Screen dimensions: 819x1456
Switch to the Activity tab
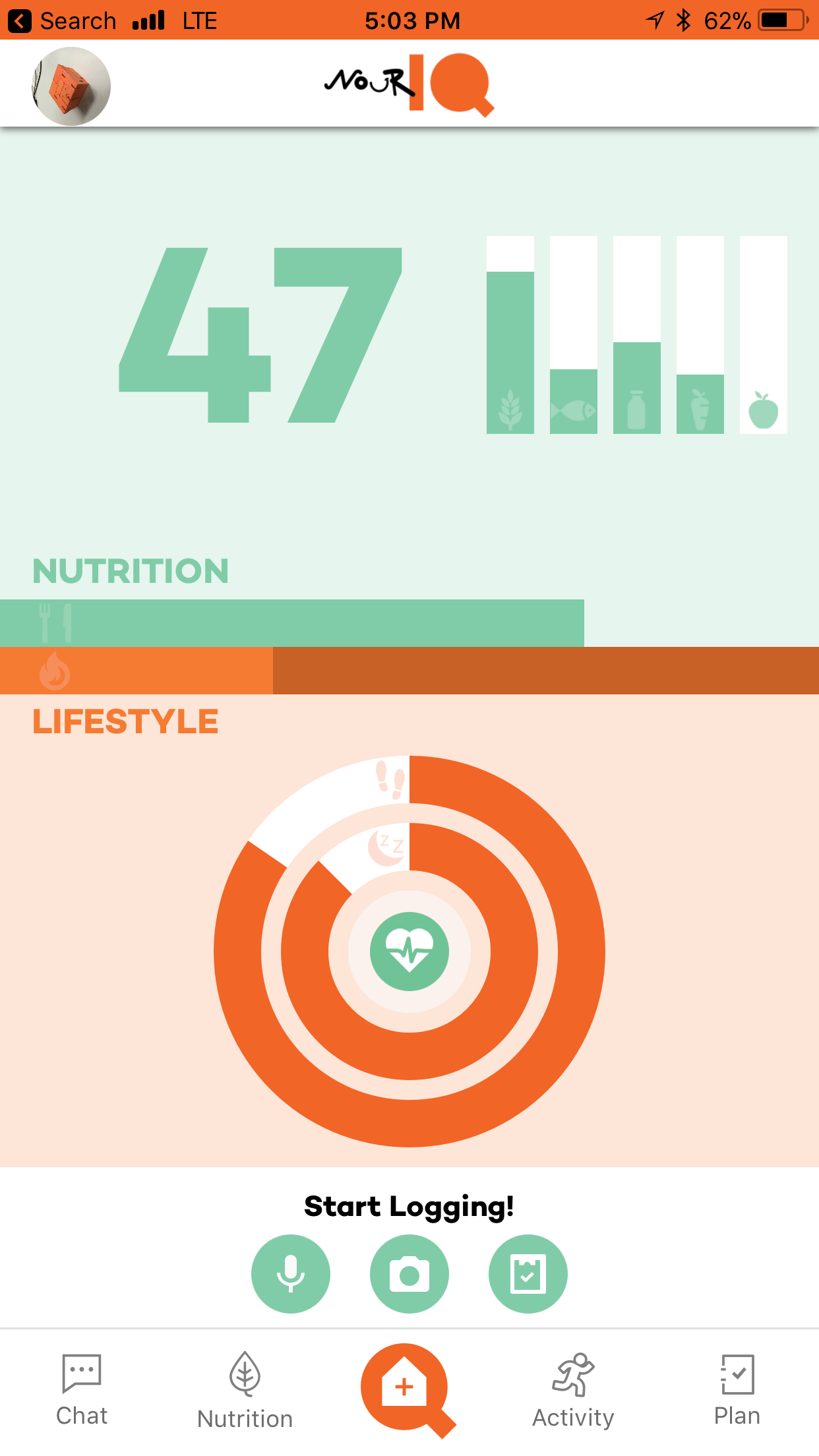[573, 1389]
